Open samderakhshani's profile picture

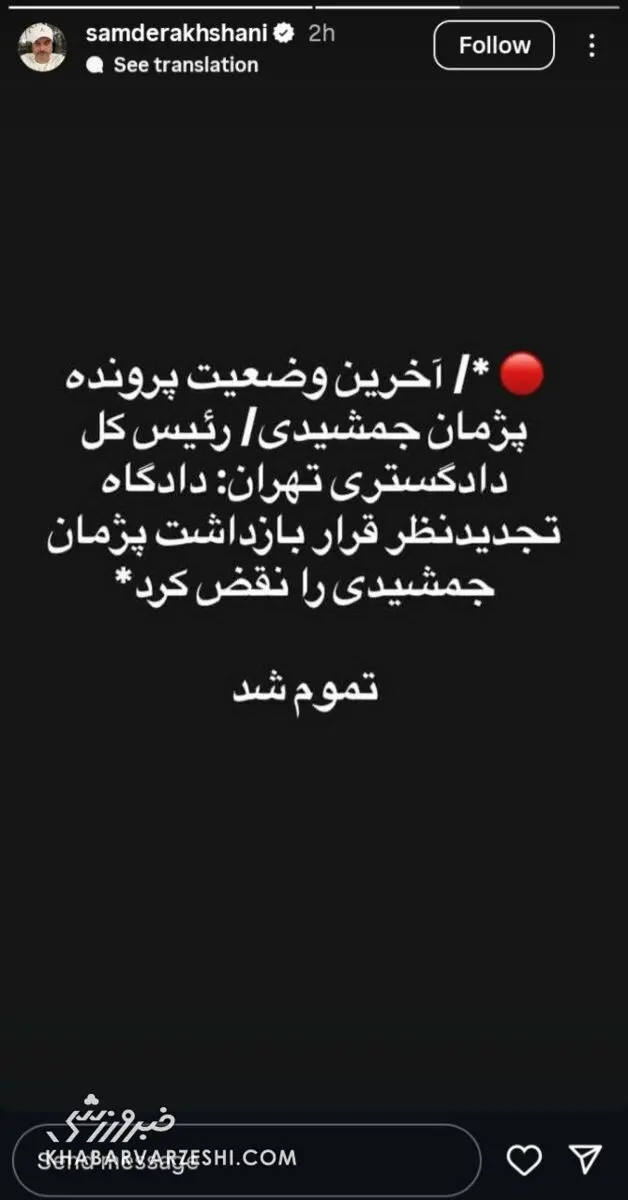point(42,47)
